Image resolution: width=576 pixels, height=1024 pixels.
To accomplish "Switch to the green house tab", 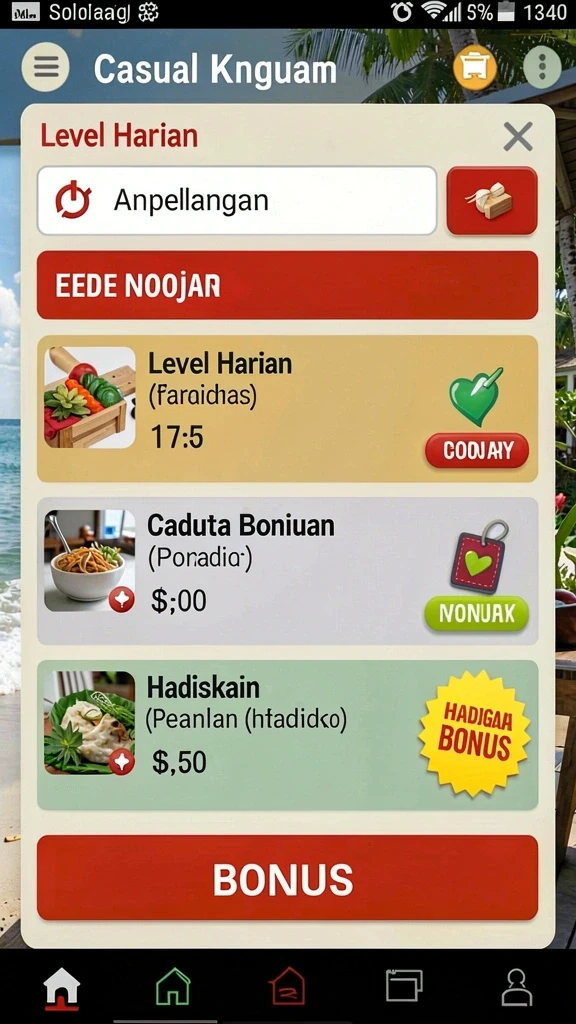I will point(173,986).
